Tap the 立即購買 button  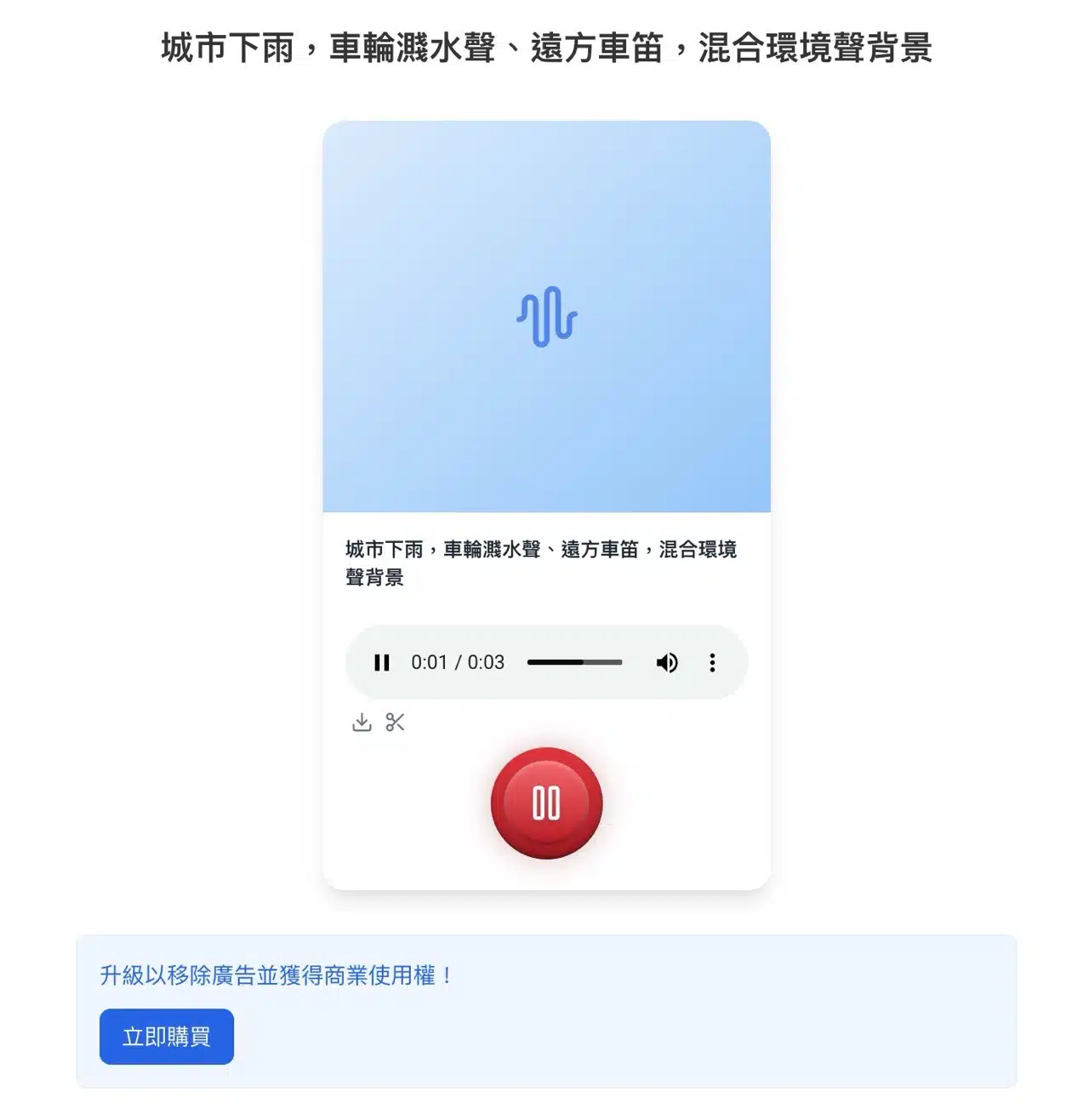tap(167, 1037)
